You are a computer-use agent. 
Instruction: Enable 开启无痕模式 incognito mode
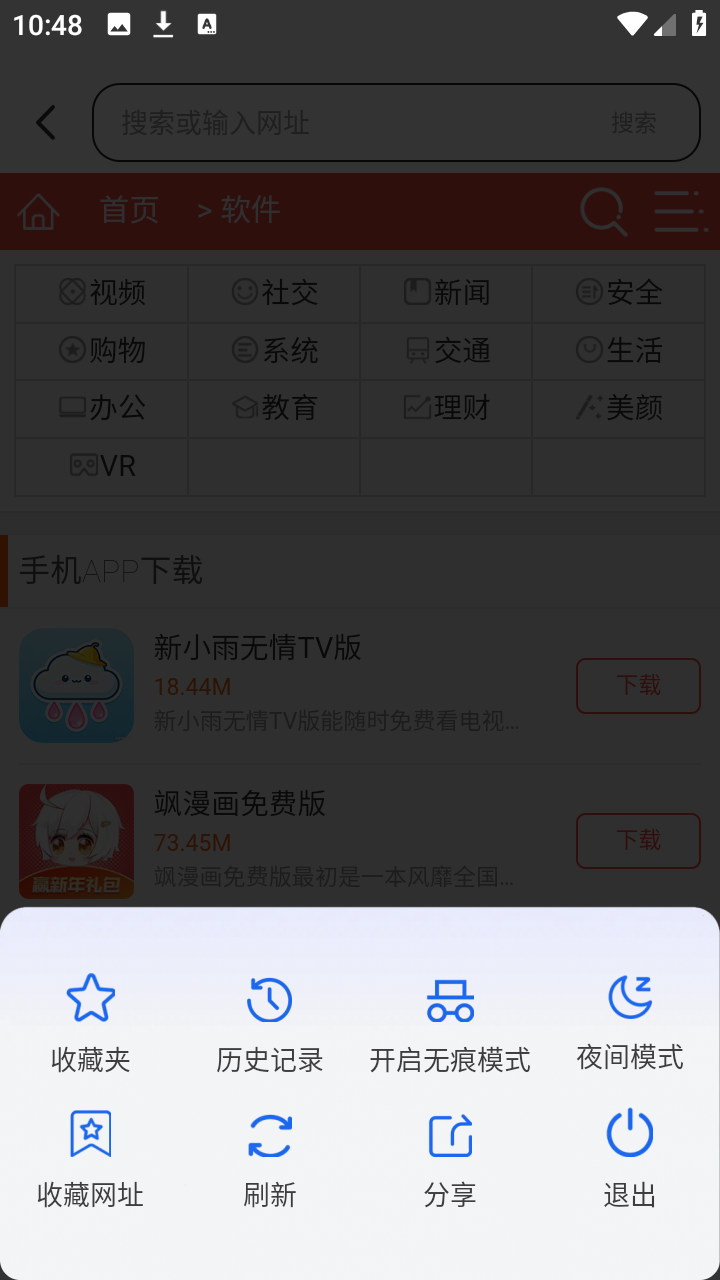tap(448, 1020)
